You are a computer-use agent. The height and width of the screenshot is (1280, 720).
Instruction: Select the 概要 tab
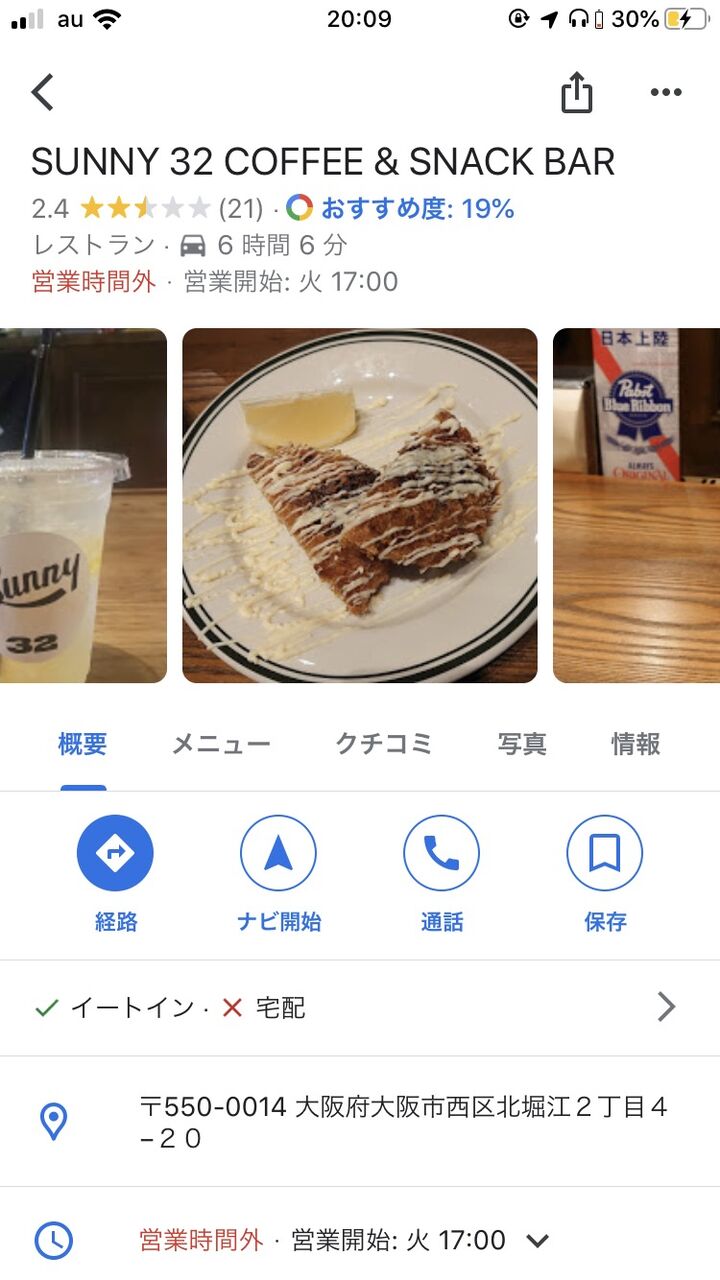pyautogui.click(x=83, y=744)
